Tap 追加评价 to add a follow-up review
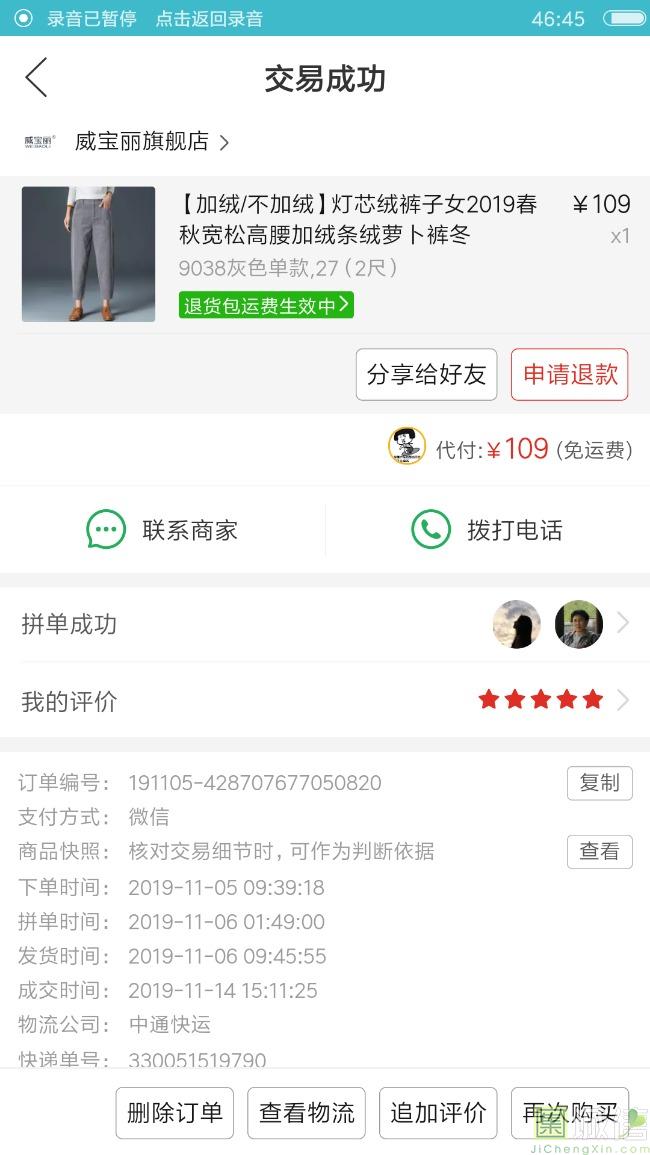 pos(438,1113)
